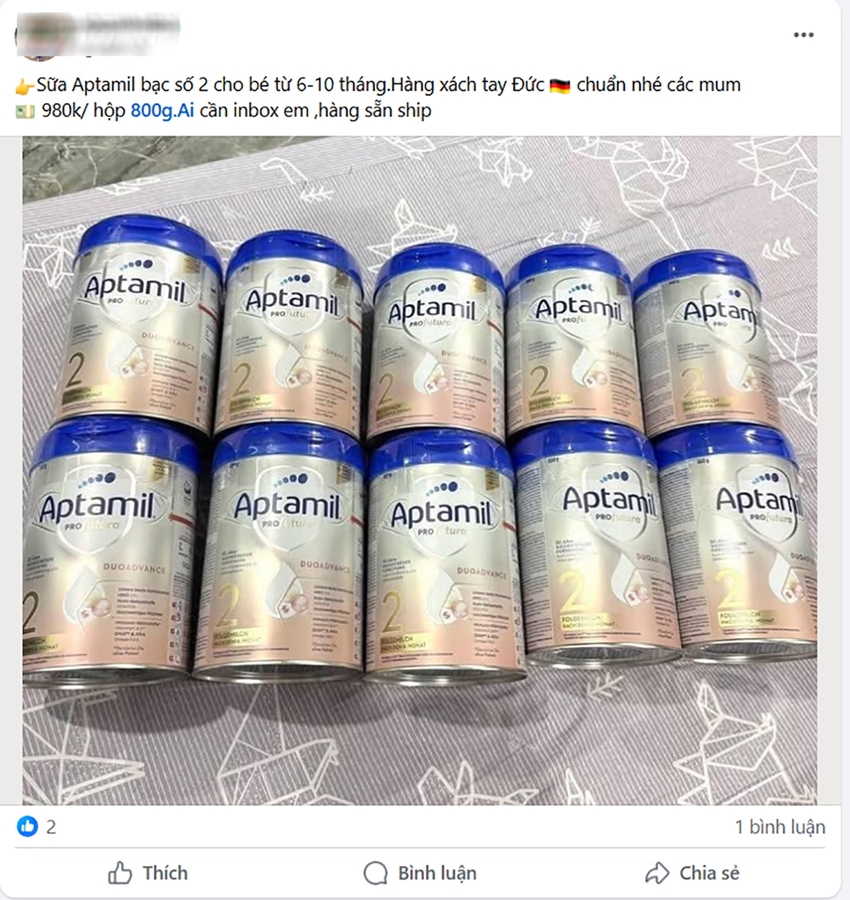
Task: View the 1 bình luận comments
Action: (780, 827)
